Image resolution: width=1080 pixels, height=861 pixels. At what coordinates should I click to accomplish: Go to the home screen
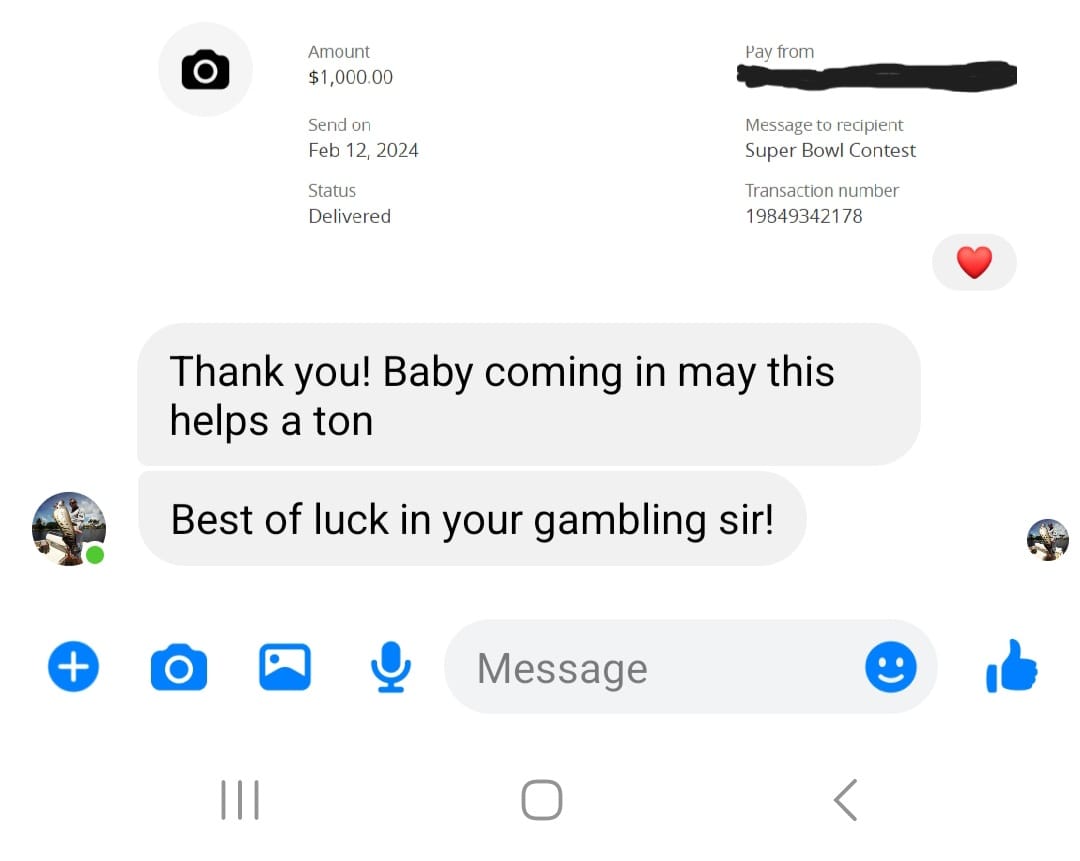click(x=541, y=800)
